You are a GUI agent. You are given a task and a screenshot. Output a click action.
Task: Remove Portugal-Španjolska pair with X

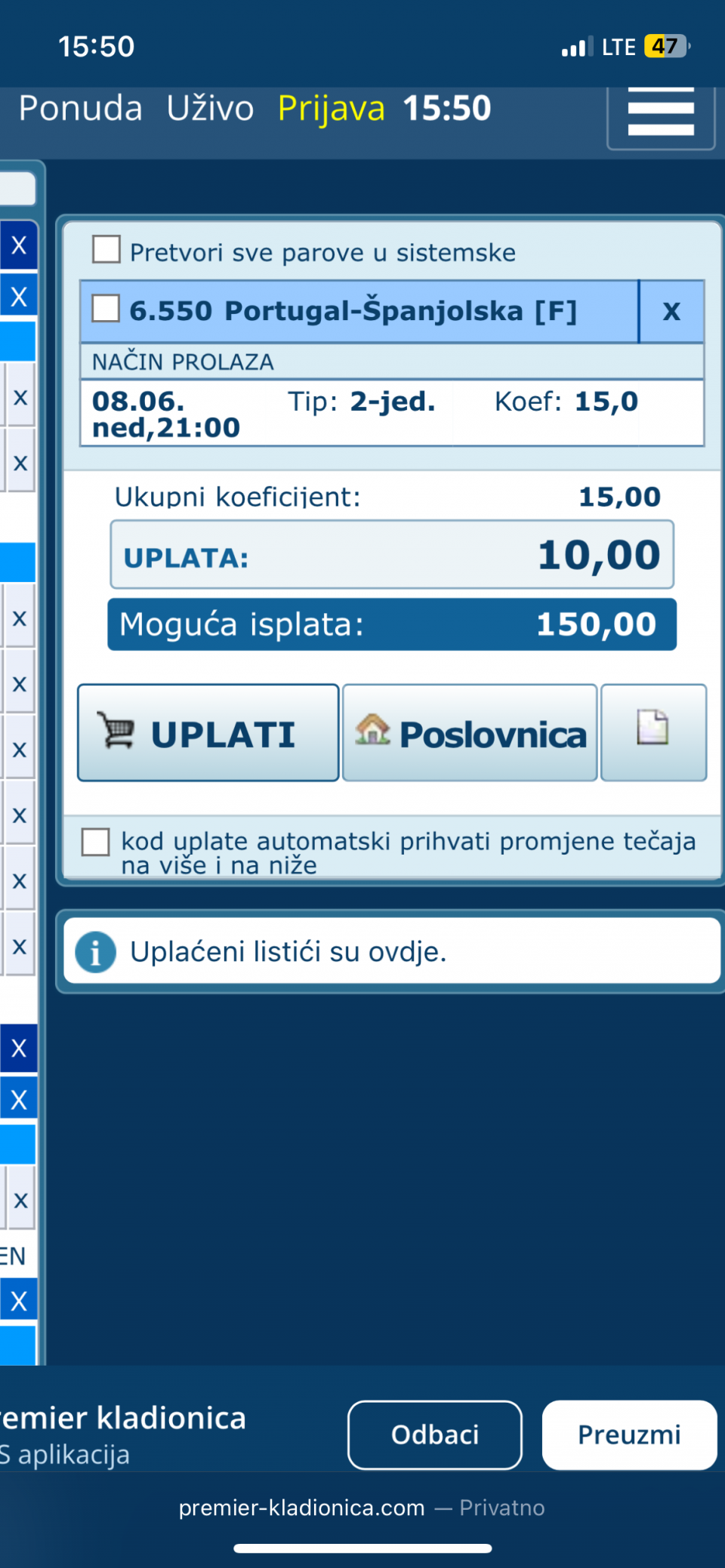pos(671,311)
